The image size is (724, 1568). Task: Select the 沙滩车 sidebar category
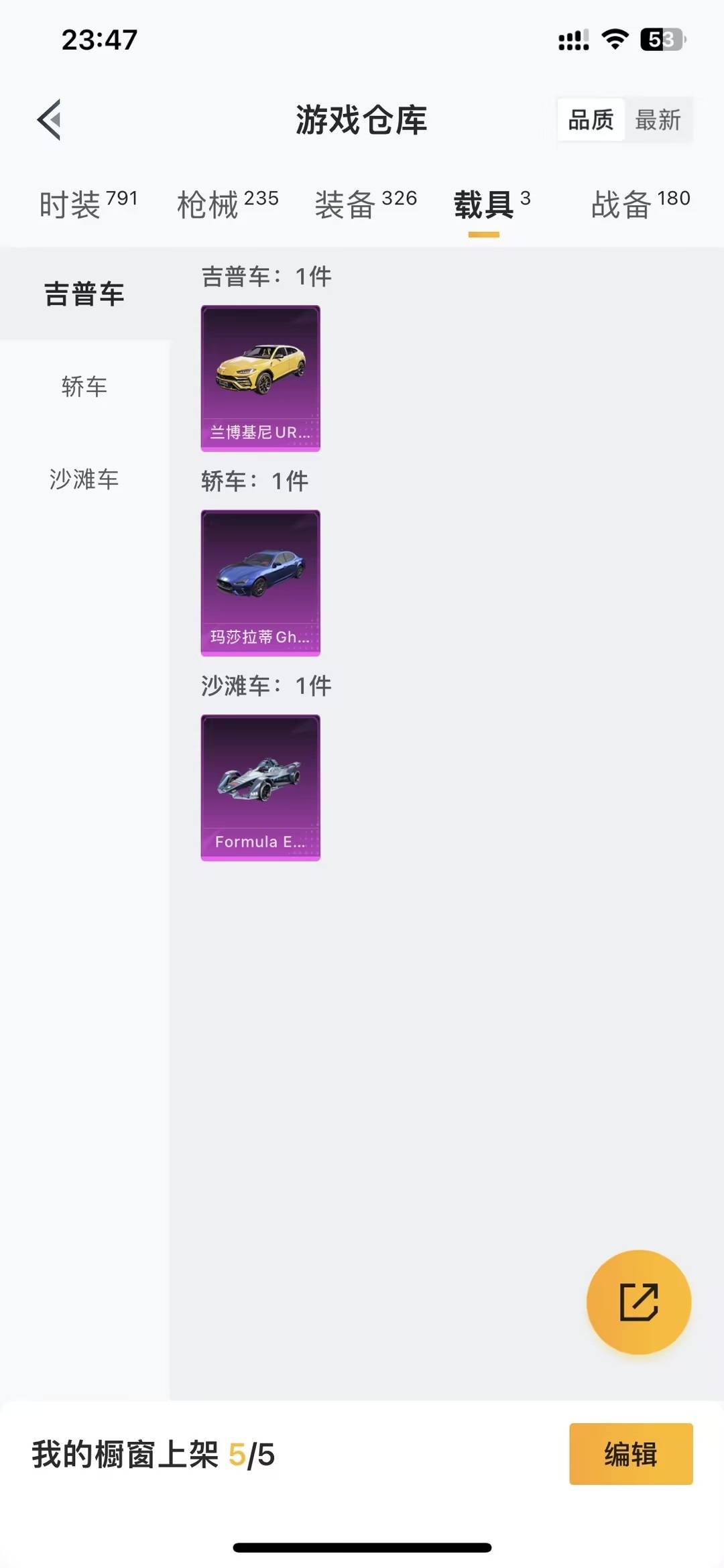pyautogui.click(x=83, y=479)
